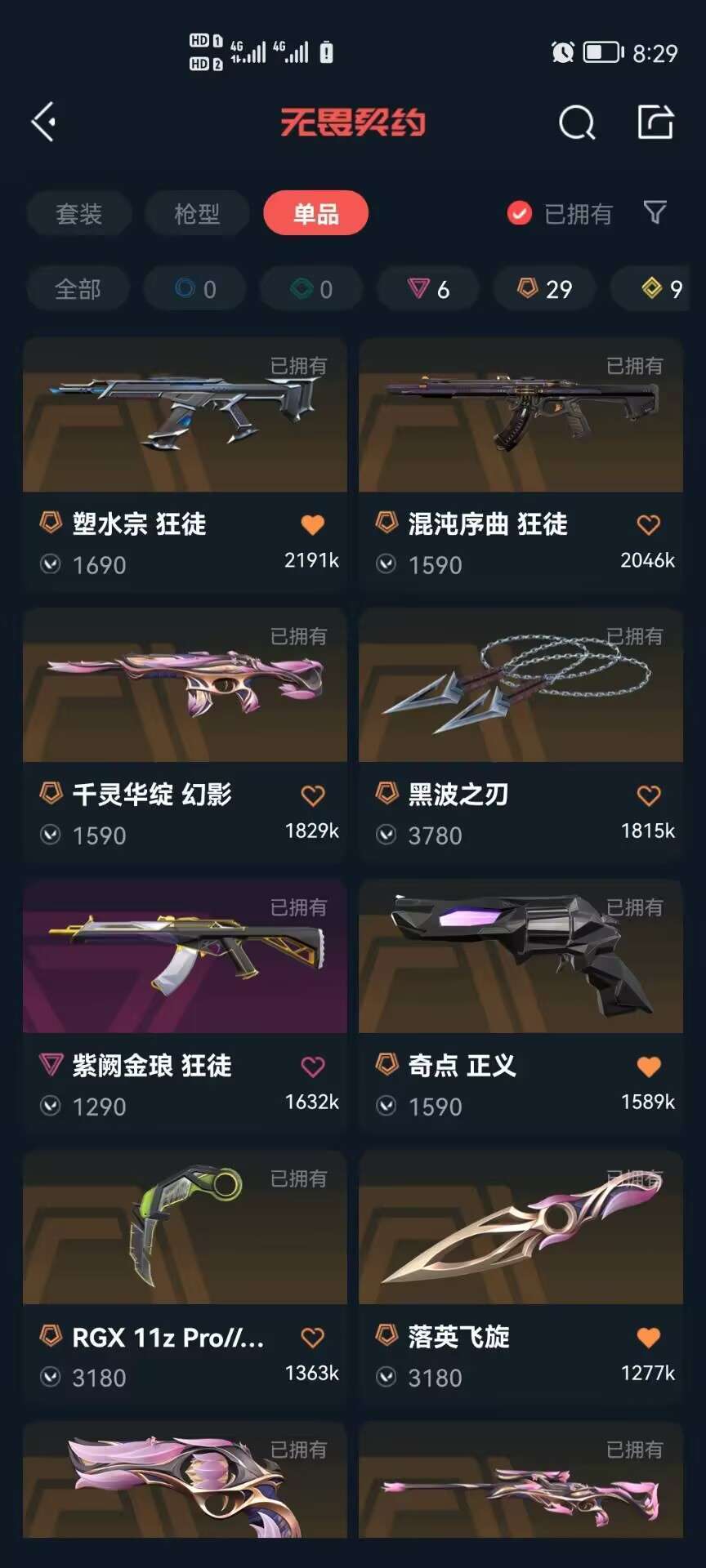Favorite the 黑波之刃 skin

point(650,794)
